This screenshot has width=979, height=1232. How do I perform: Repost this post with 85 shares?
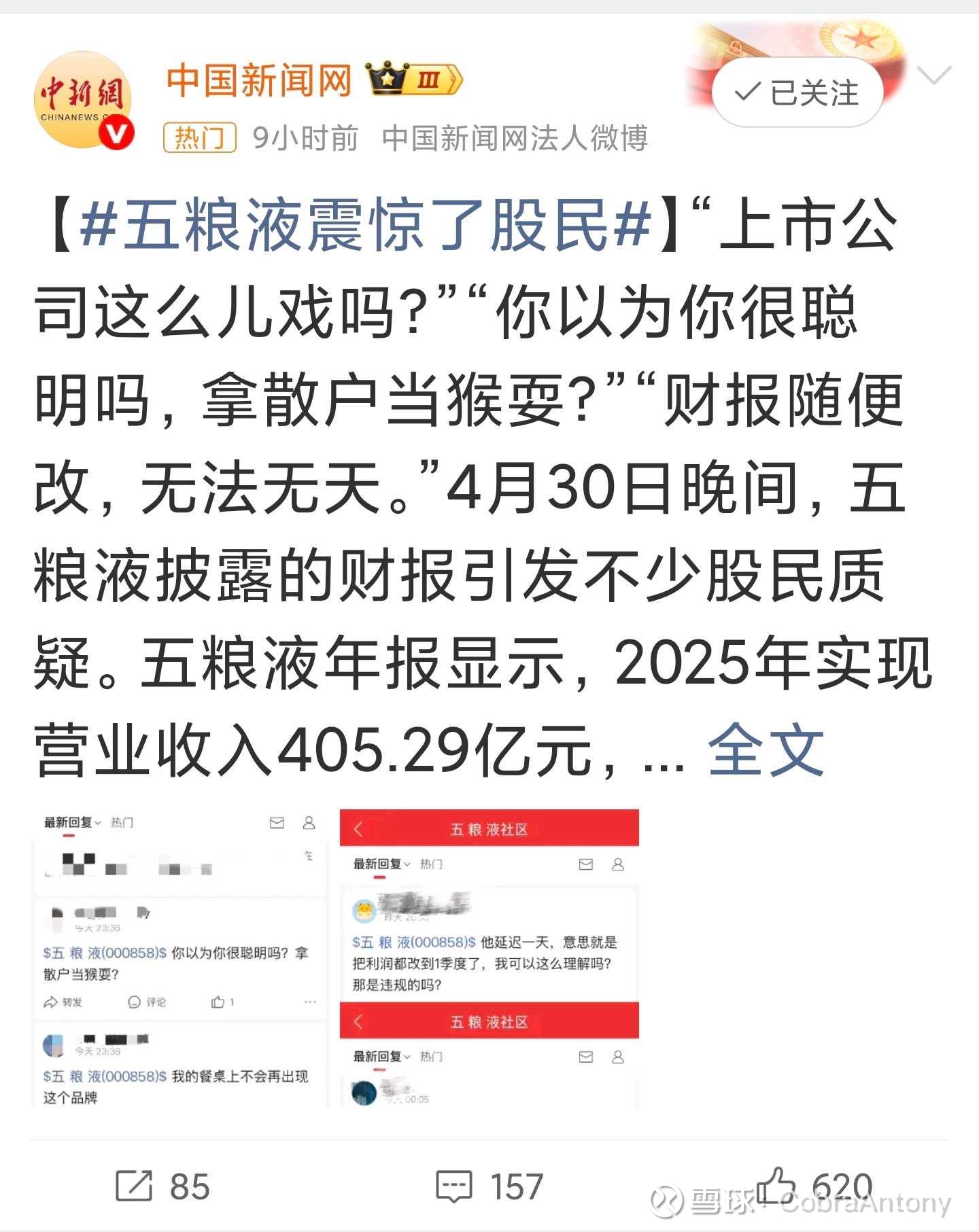(x=163, y=1186)
